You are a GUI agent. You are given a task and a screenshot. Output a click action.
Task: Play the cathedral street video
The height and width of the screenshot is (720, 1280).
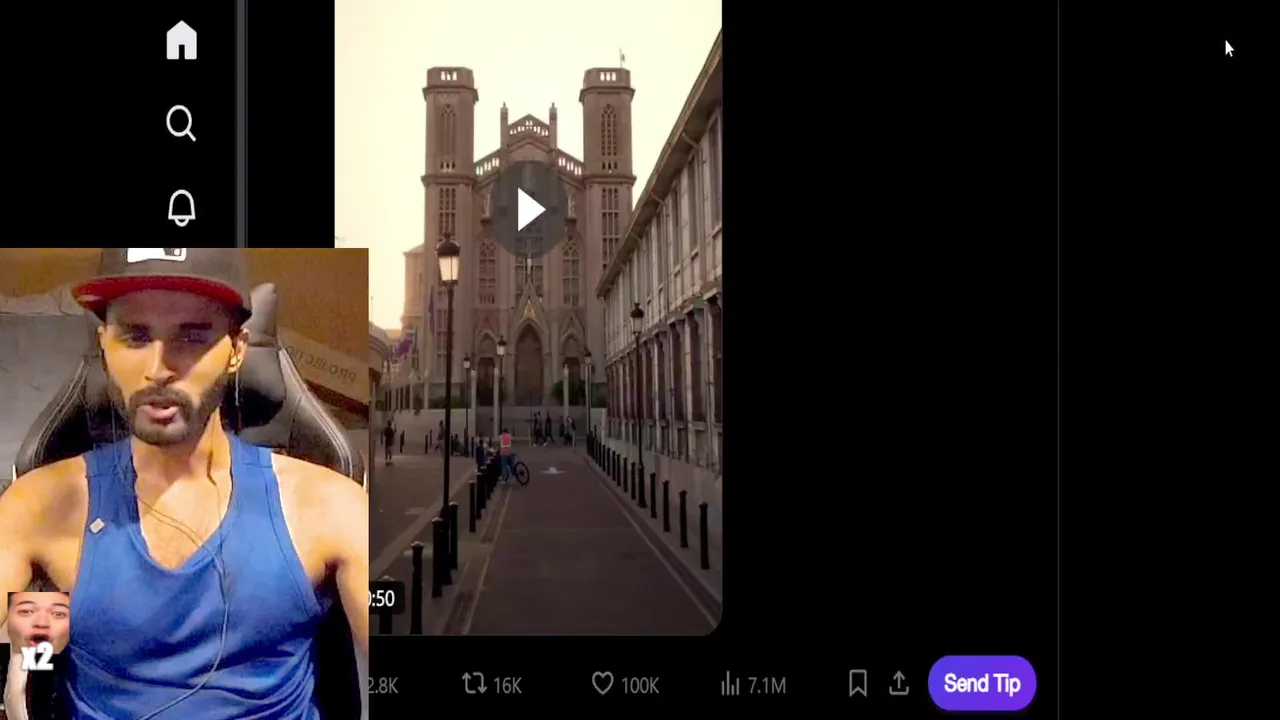coord(529,211)
